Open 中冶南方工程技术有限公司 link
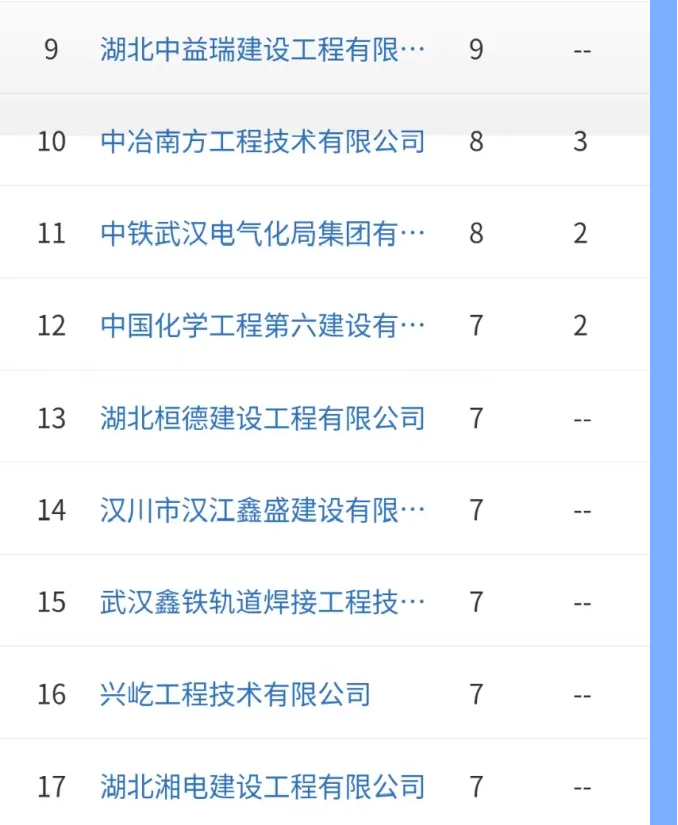This screenshot has height=825, width=678. 262,141
